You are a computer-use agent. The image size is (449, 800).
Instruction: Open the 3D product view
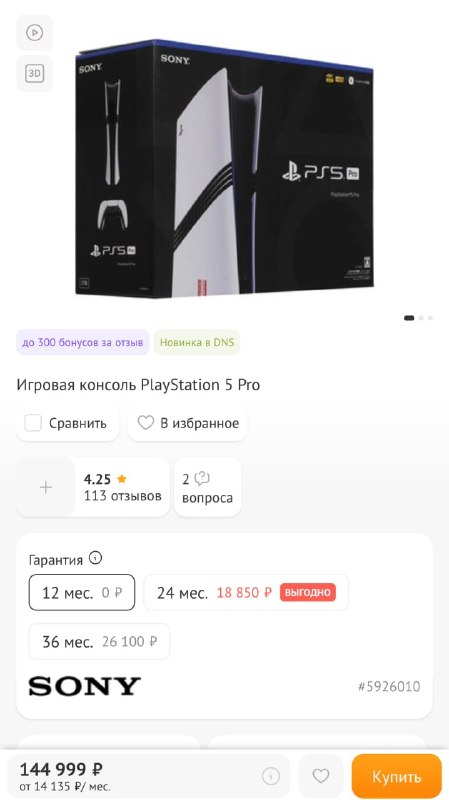(x=34, y=73)
